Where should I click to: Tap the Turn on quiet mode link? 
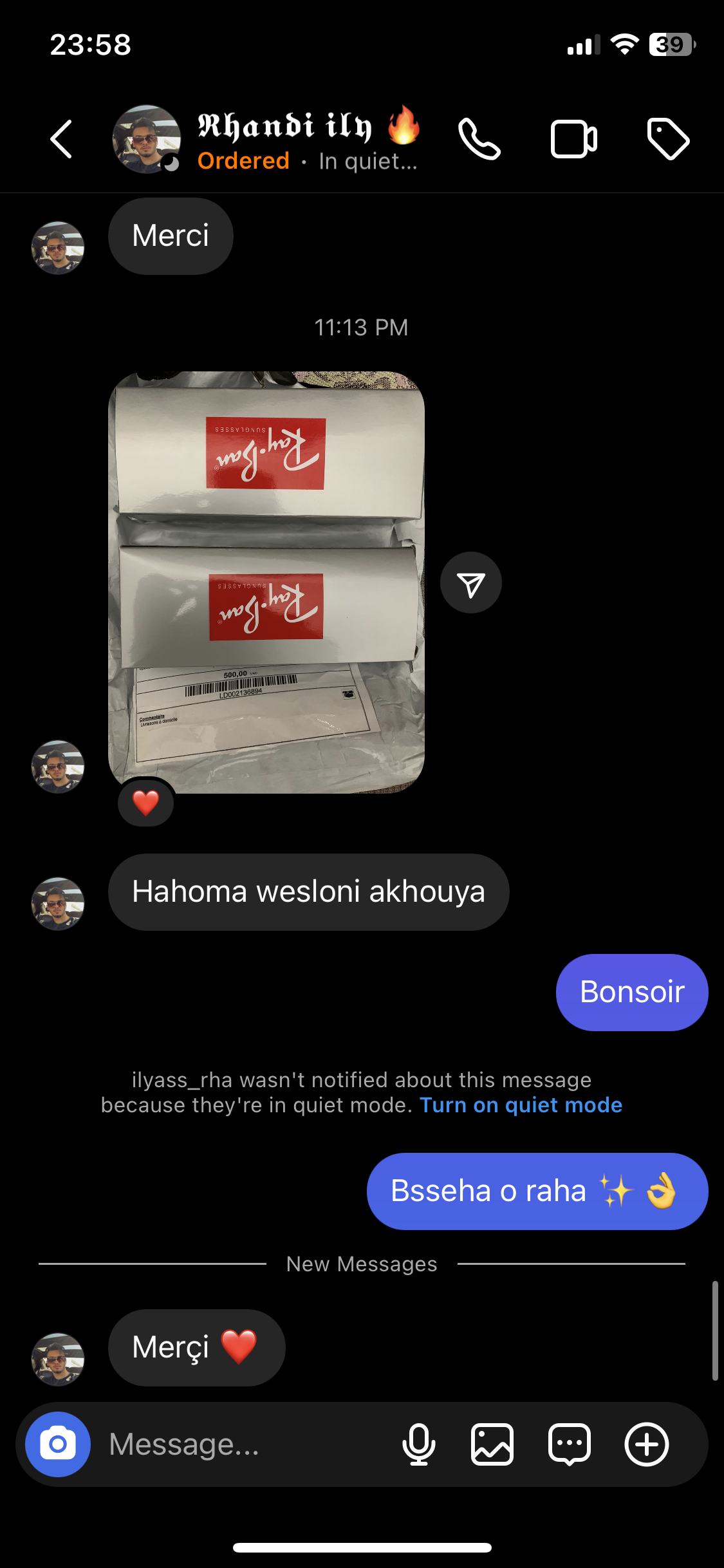pyautogui.click(x=521, y=1105)
